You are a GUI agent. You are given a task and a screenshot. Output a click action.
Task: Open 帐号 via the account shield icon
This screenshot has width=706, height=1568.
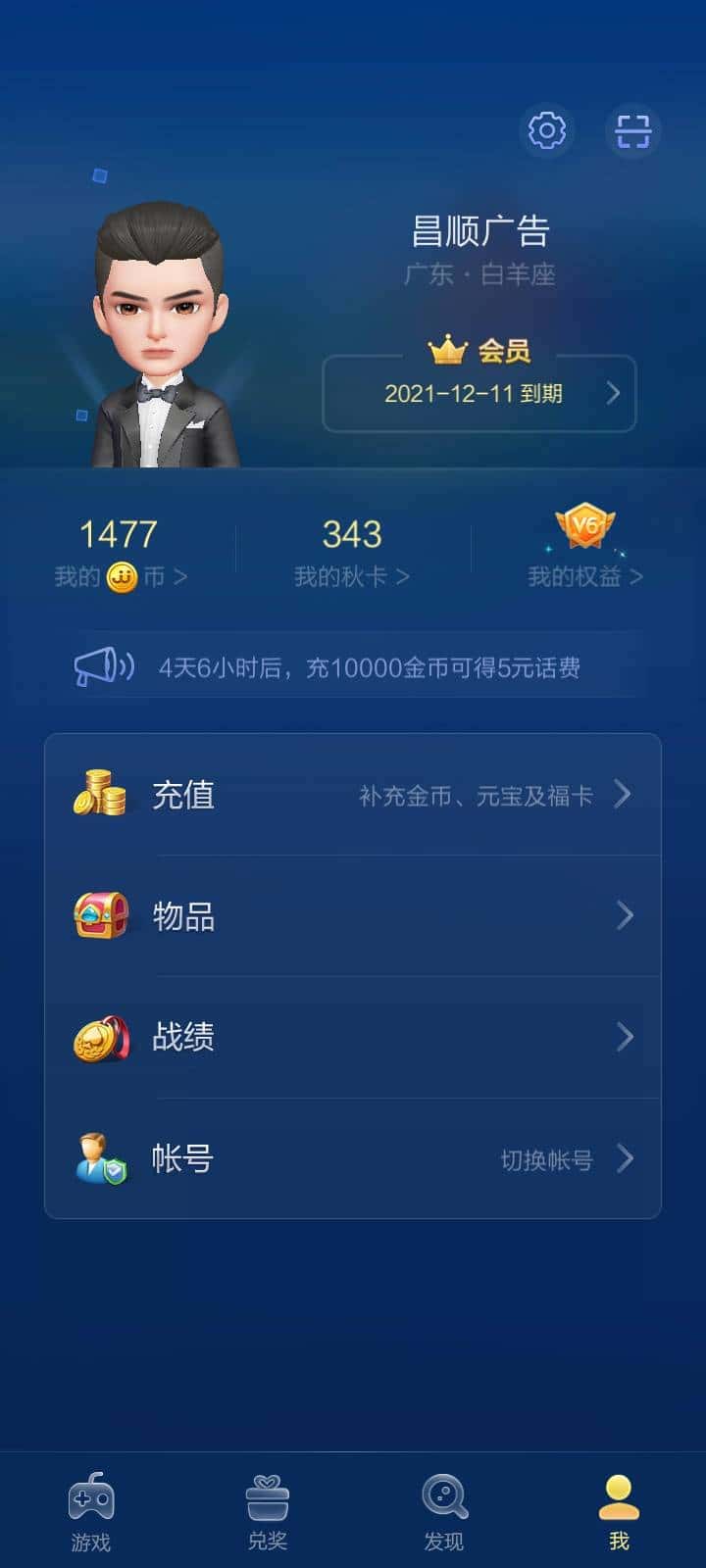pyautogui.click(x=100, y=1158)
